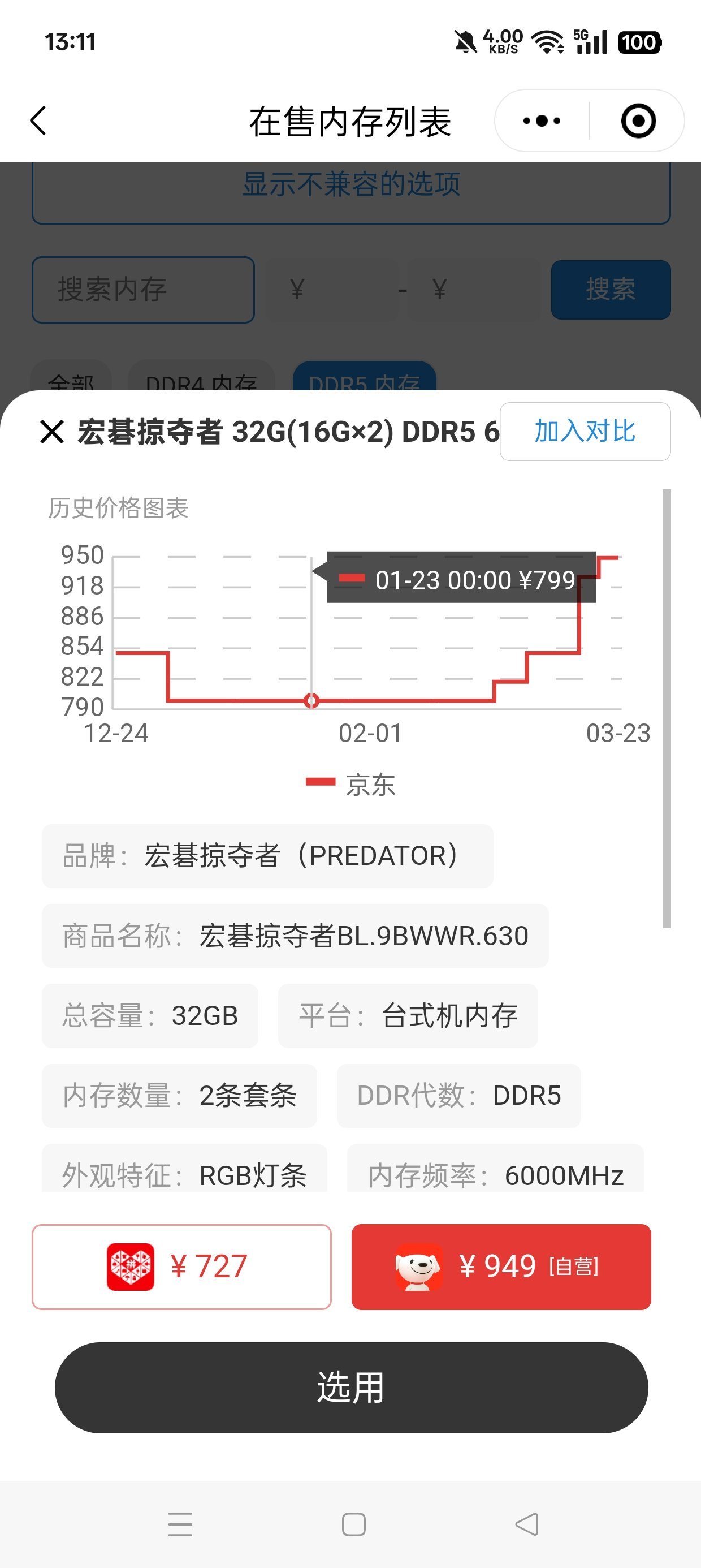Go back from the 在售内存列表 page

pos(38,120)
